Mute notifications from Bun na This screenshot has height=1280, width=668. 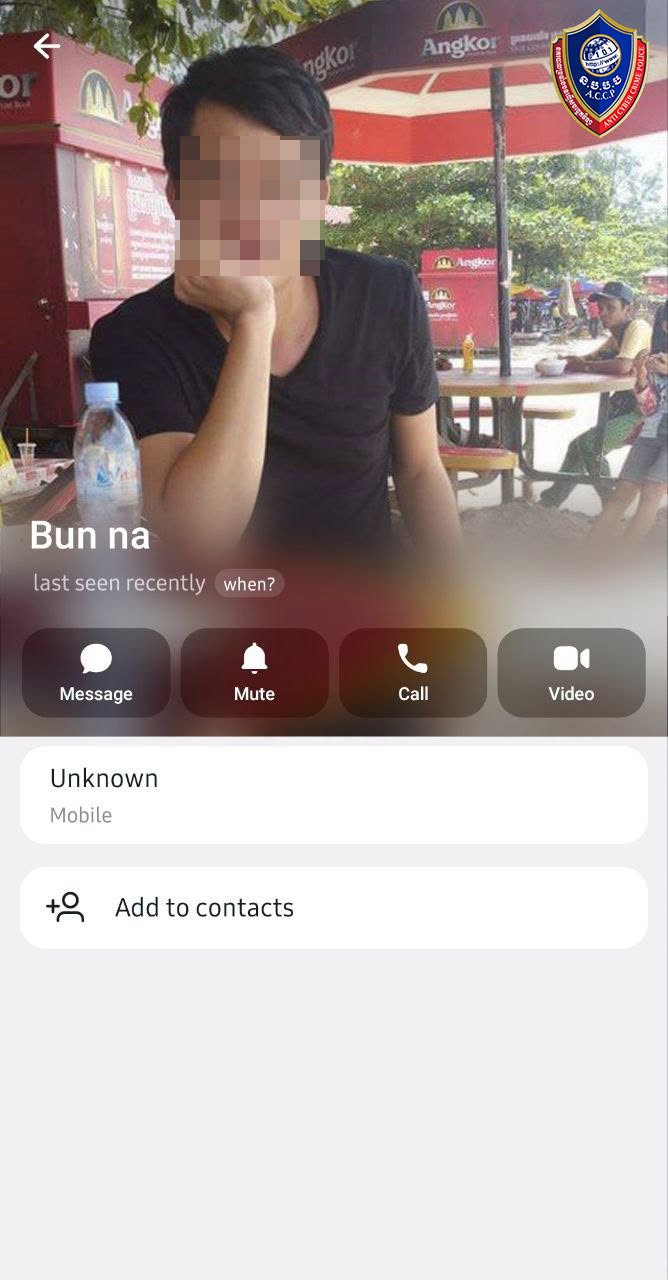point(254,673)
